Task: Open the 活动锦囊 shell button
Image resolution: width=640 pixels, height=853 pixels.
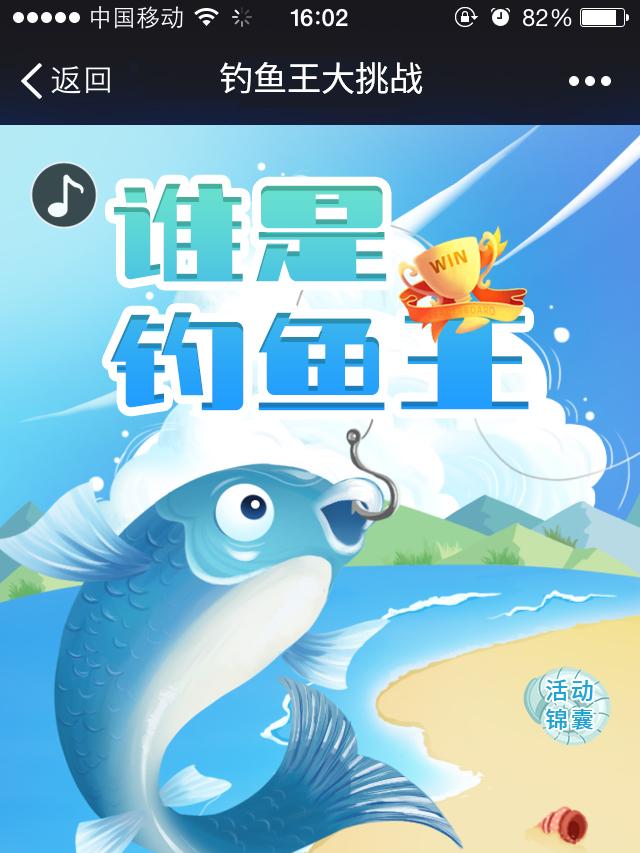Action: [569, 705]
